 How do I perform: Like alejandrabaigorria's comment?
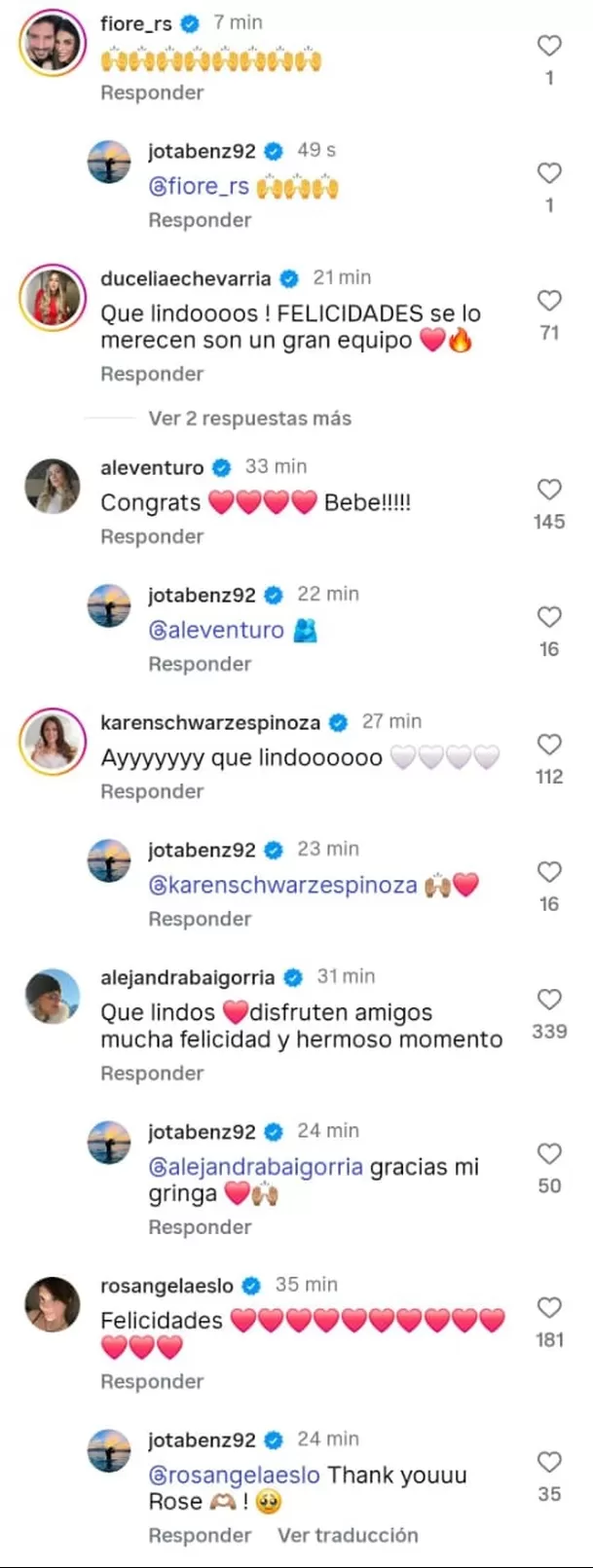coord(549,1000)
